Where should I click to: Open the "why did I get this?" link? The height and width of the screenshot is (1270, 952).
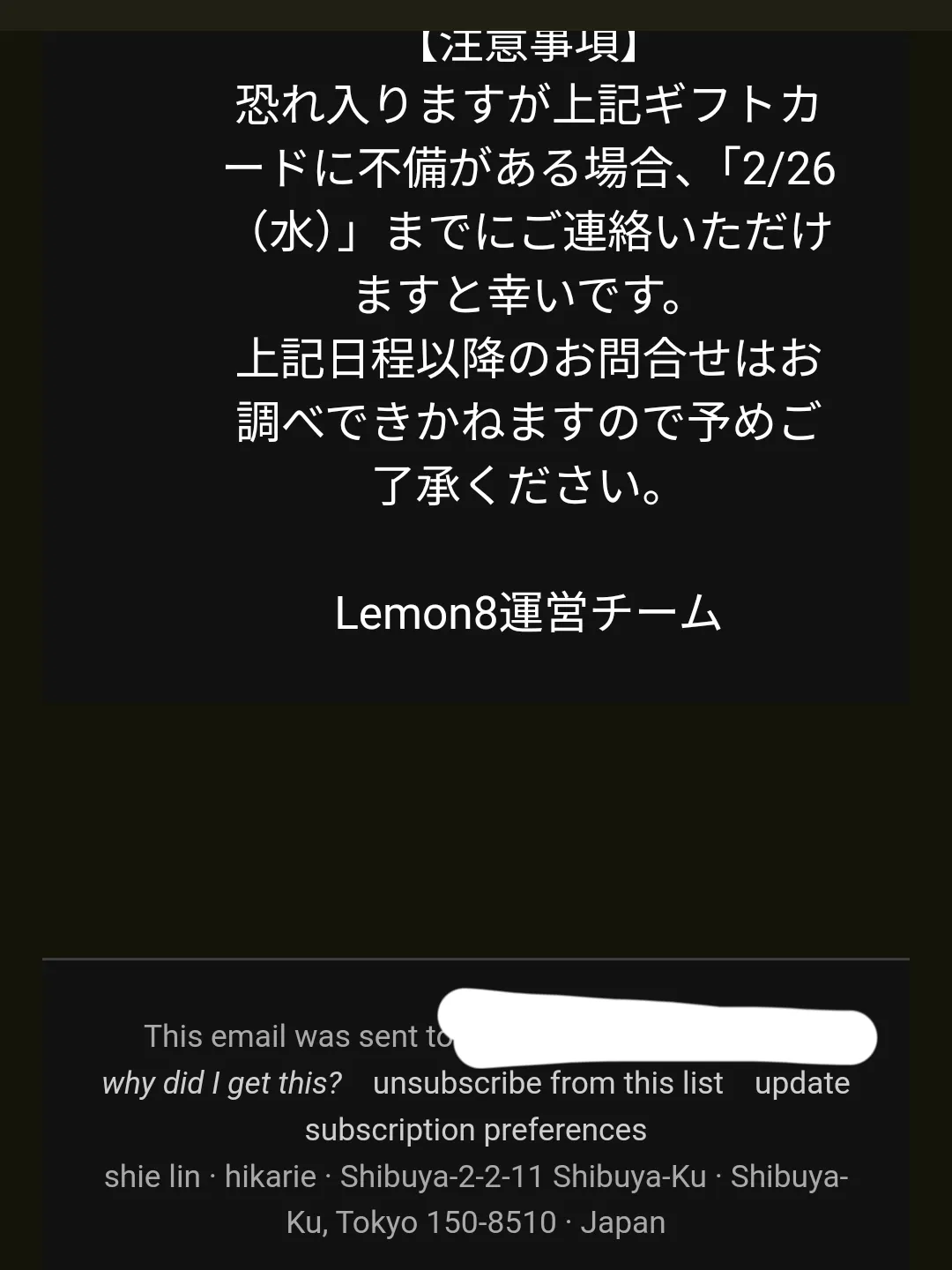tap(221, 1083)
